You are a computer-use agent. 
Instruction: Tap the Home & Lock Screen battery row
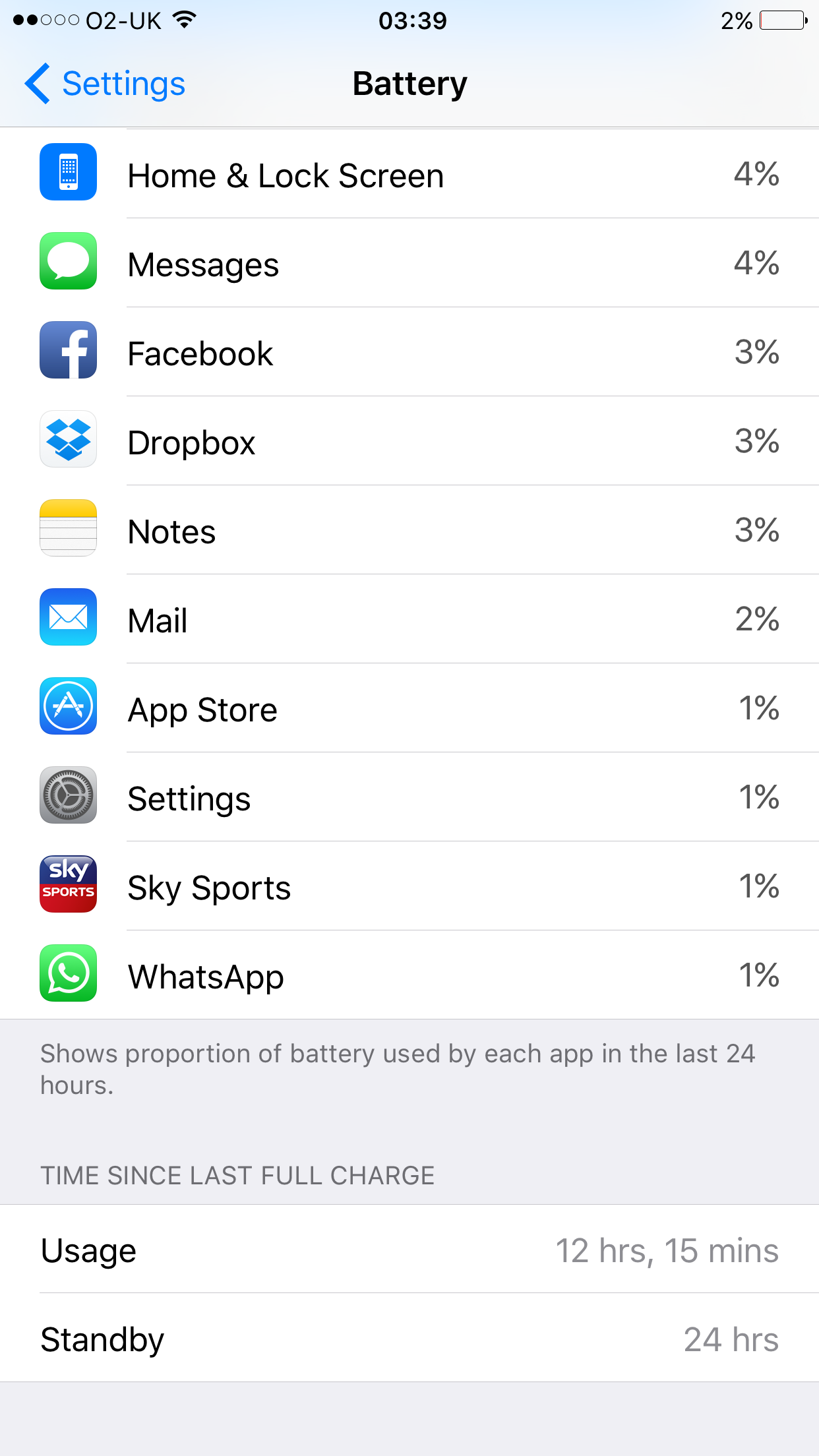click(409, 175)
